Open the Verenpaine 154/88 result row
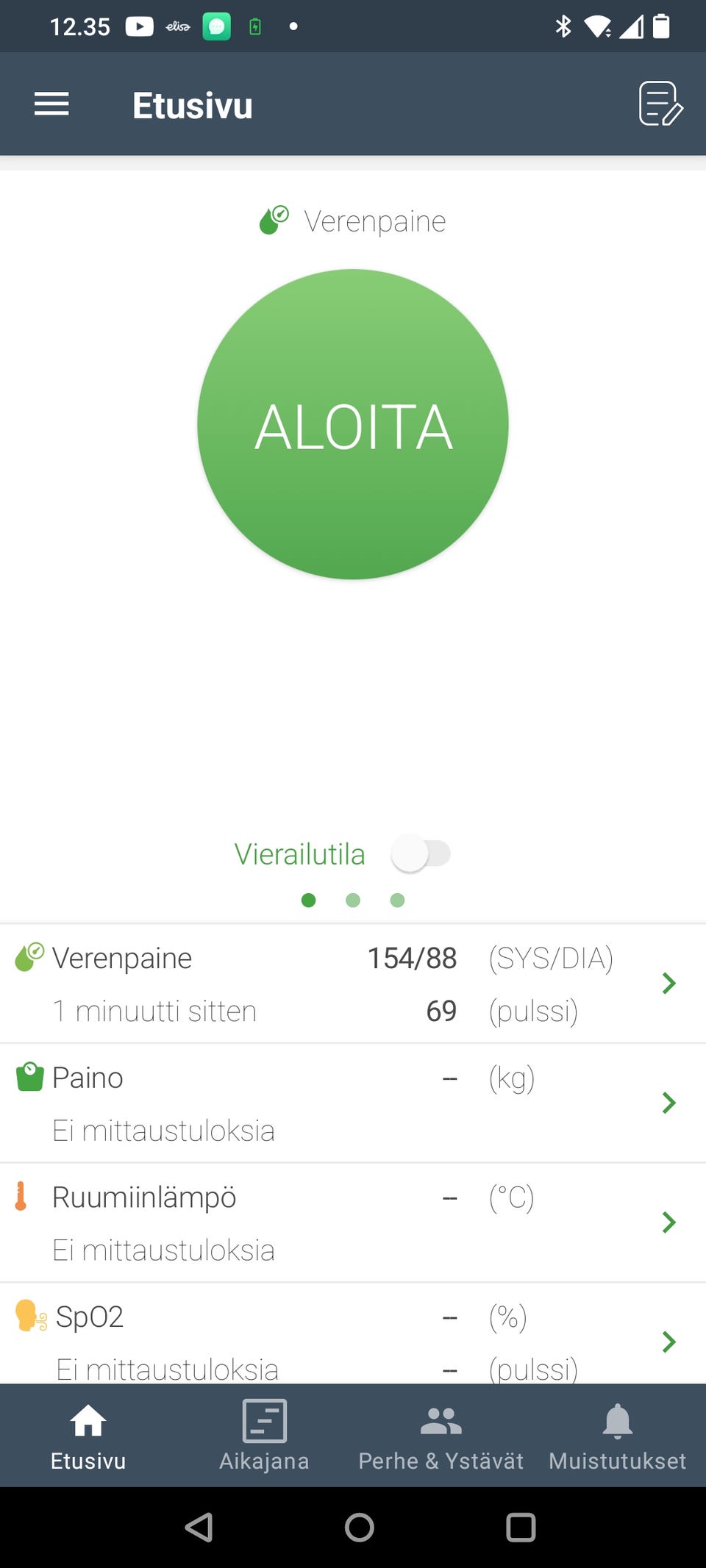Screen dimensions: 706x1568 tap(353, 984)
